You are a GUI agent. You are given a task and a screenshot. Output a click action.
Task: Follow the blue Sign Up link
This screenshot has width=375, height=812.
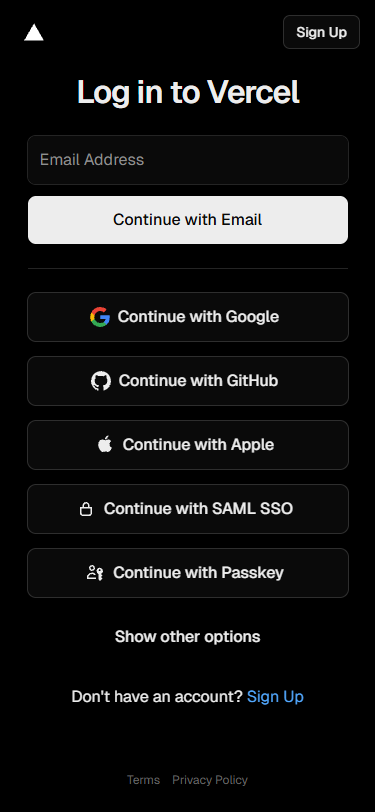[x=275, y=697]
